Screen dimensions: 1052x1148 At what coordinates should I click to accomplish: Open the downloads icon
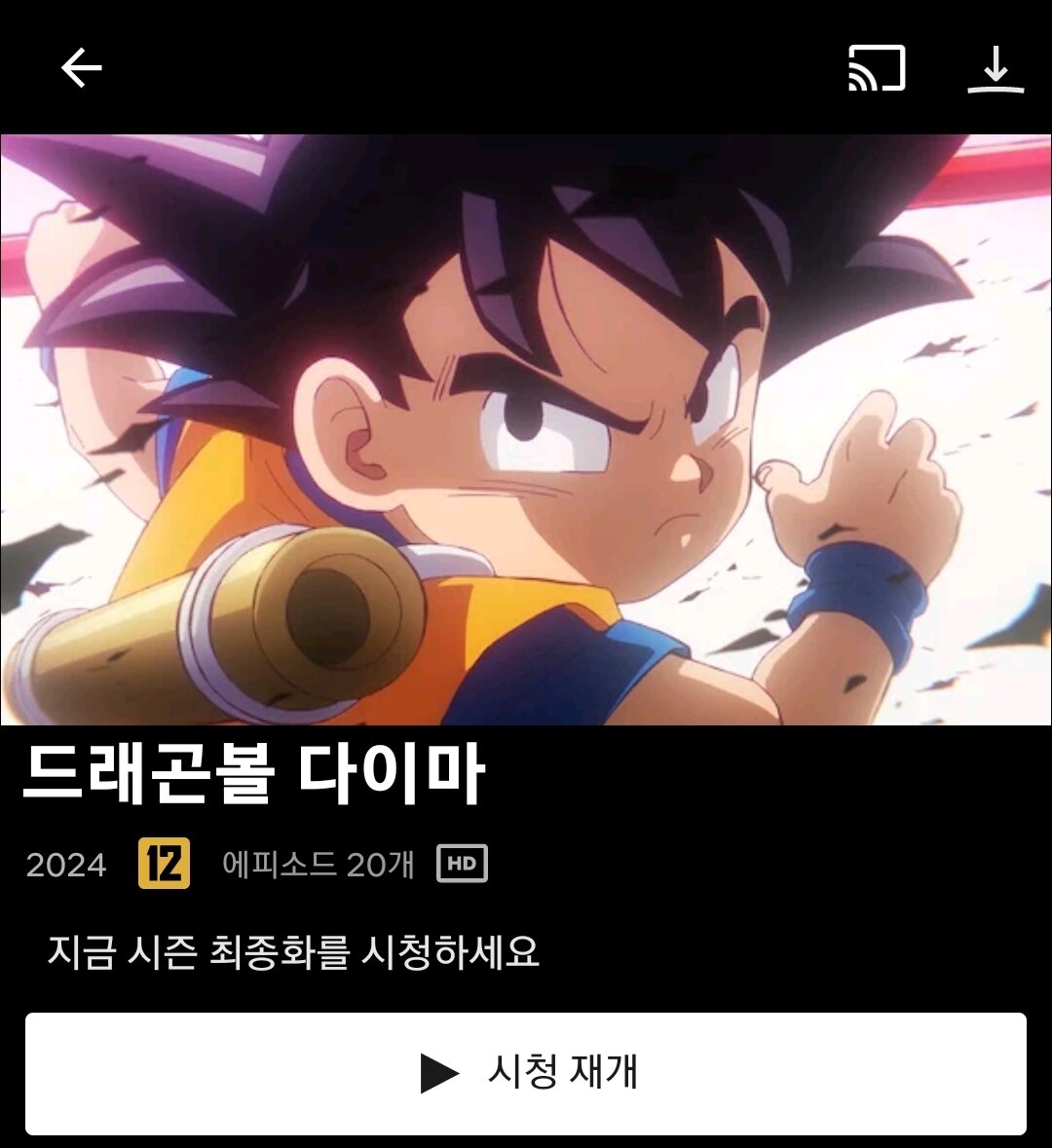click(995, 70)
